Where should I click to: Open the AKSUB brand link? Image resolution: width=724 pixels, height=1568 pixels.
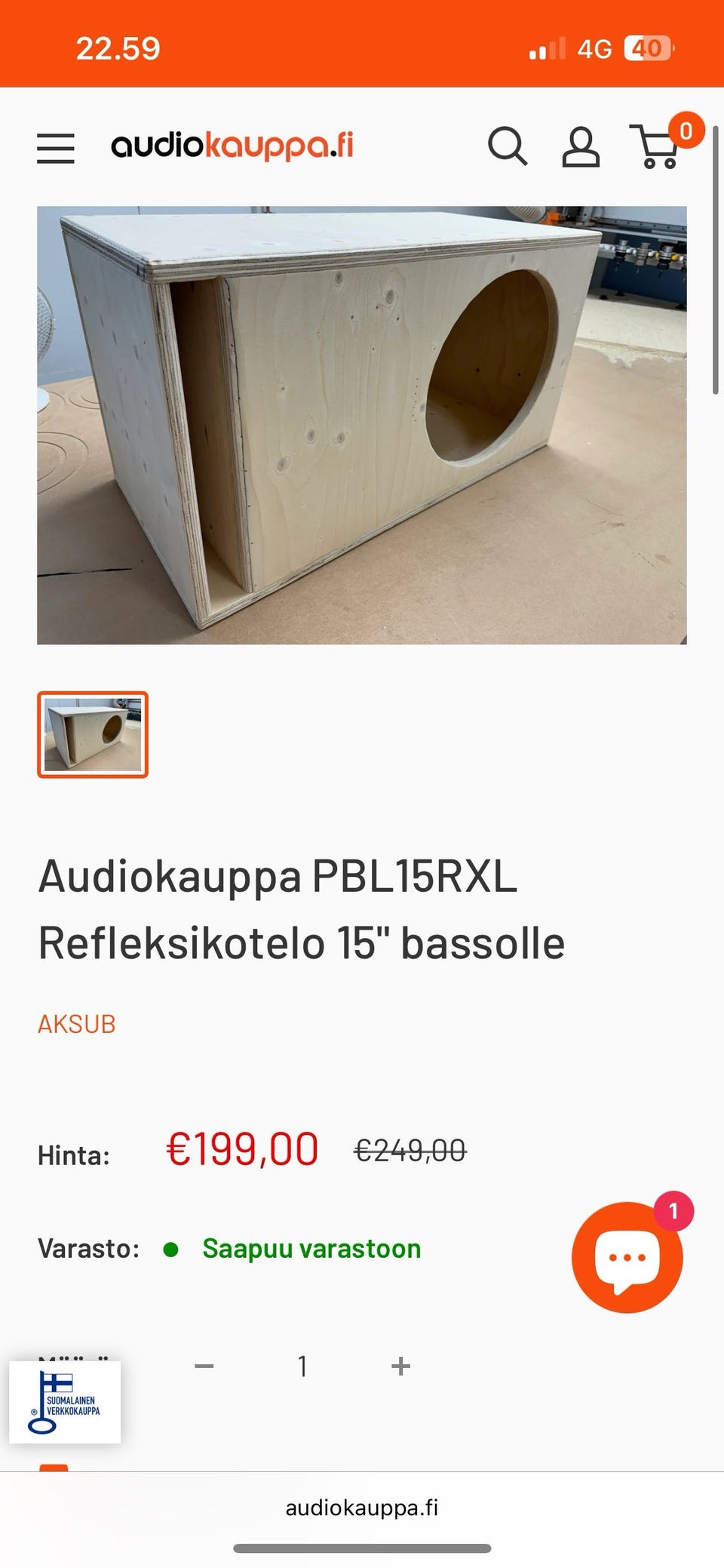coord(77,1024)
